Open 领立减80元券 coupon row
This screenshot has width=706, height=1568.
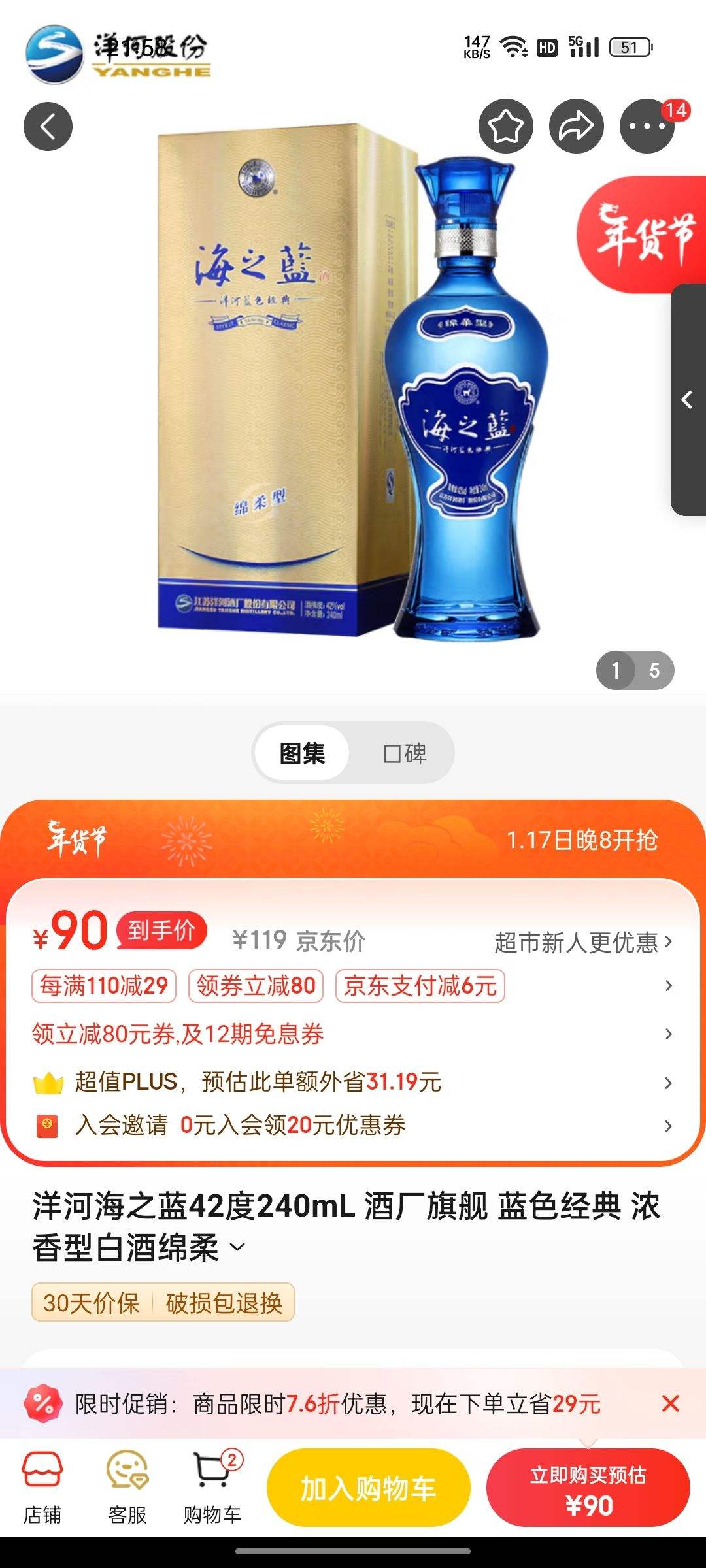(353, 1034)
